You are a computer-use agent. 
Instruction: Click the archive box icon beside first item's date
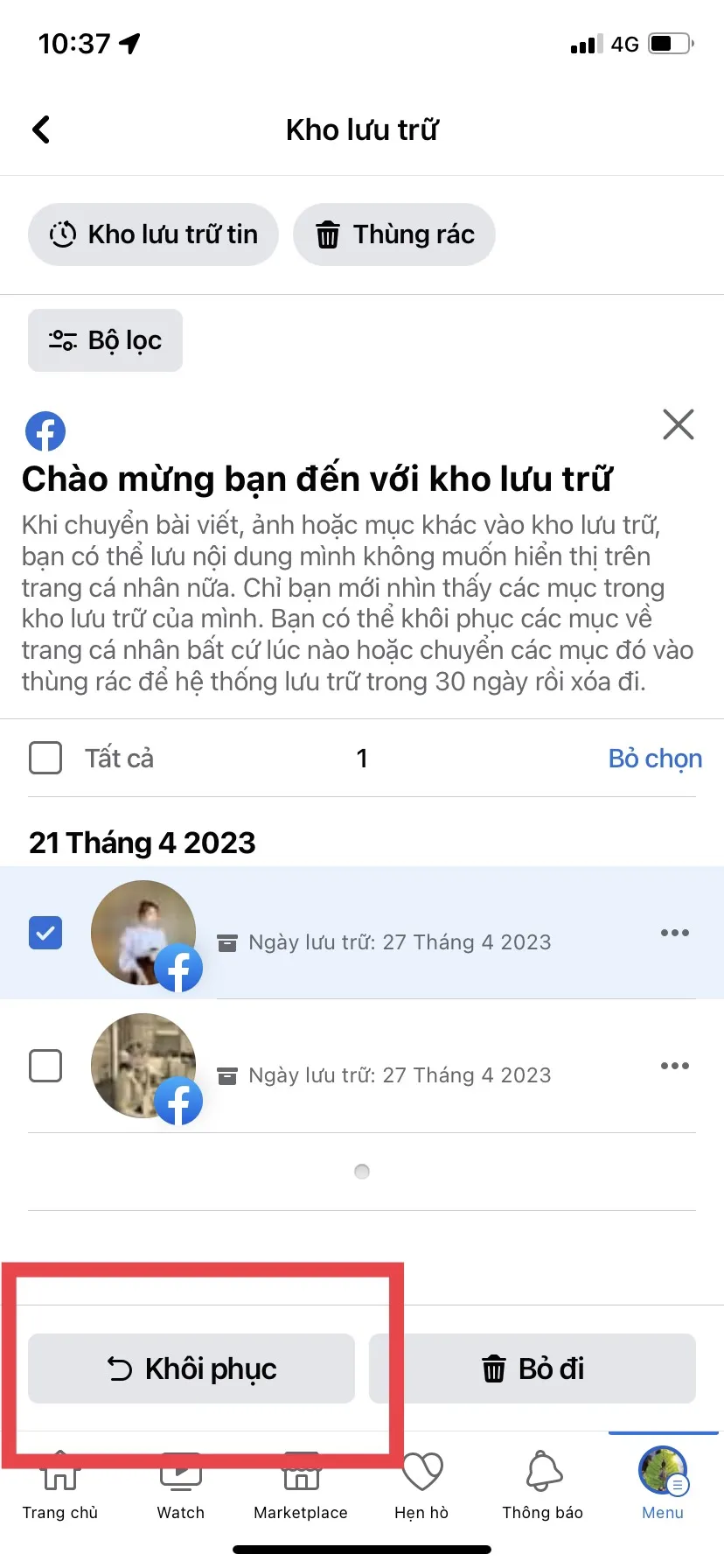(x=228, y=942)
